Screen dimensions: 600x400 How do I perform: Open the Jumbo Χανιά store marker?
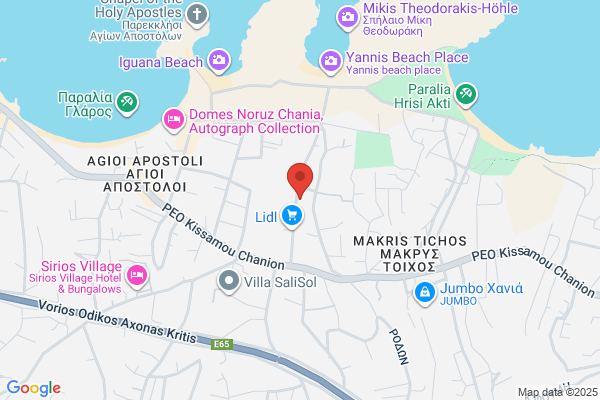coord(425,293)
